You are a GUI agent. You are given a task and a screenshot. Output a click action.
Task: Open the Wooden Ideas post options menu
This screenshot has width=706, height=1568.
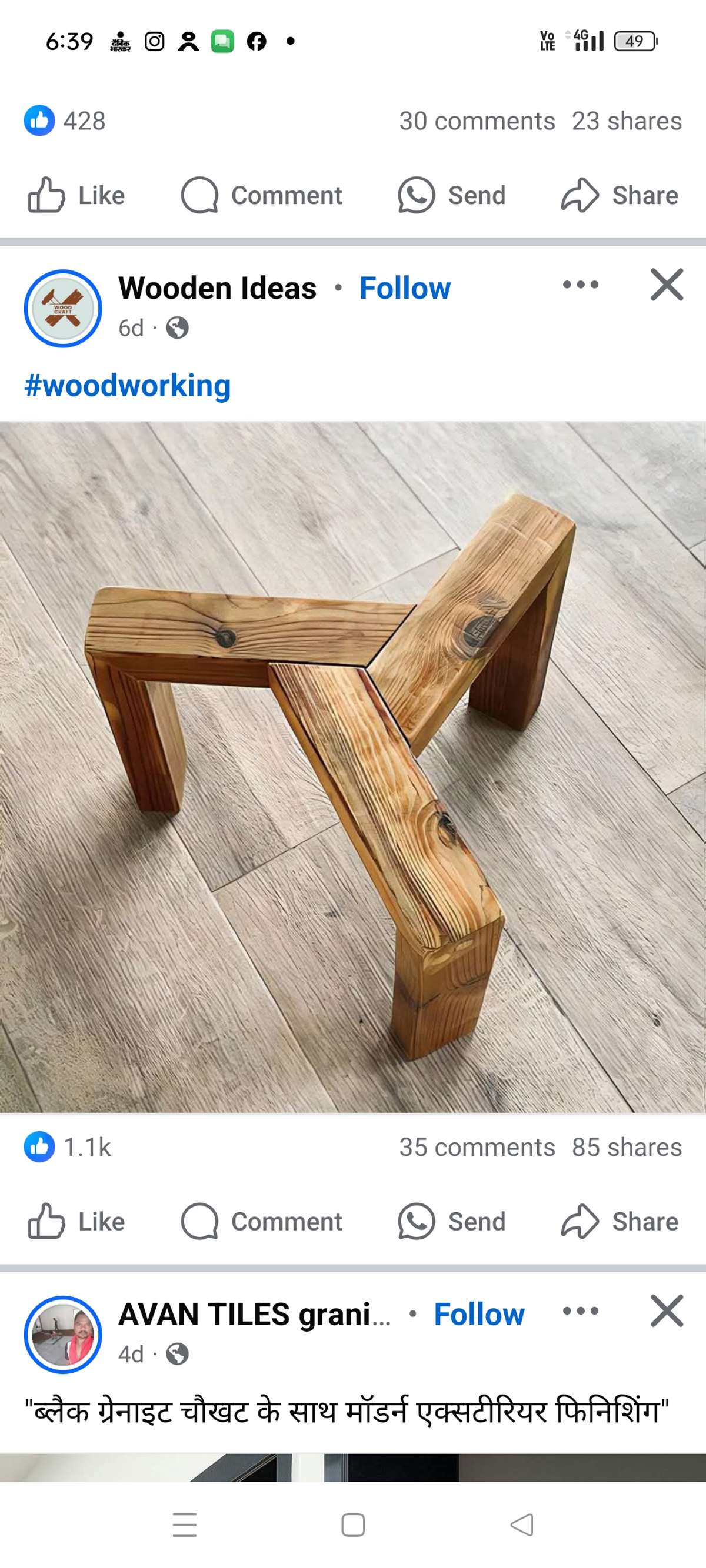click(x=581, y=284)
